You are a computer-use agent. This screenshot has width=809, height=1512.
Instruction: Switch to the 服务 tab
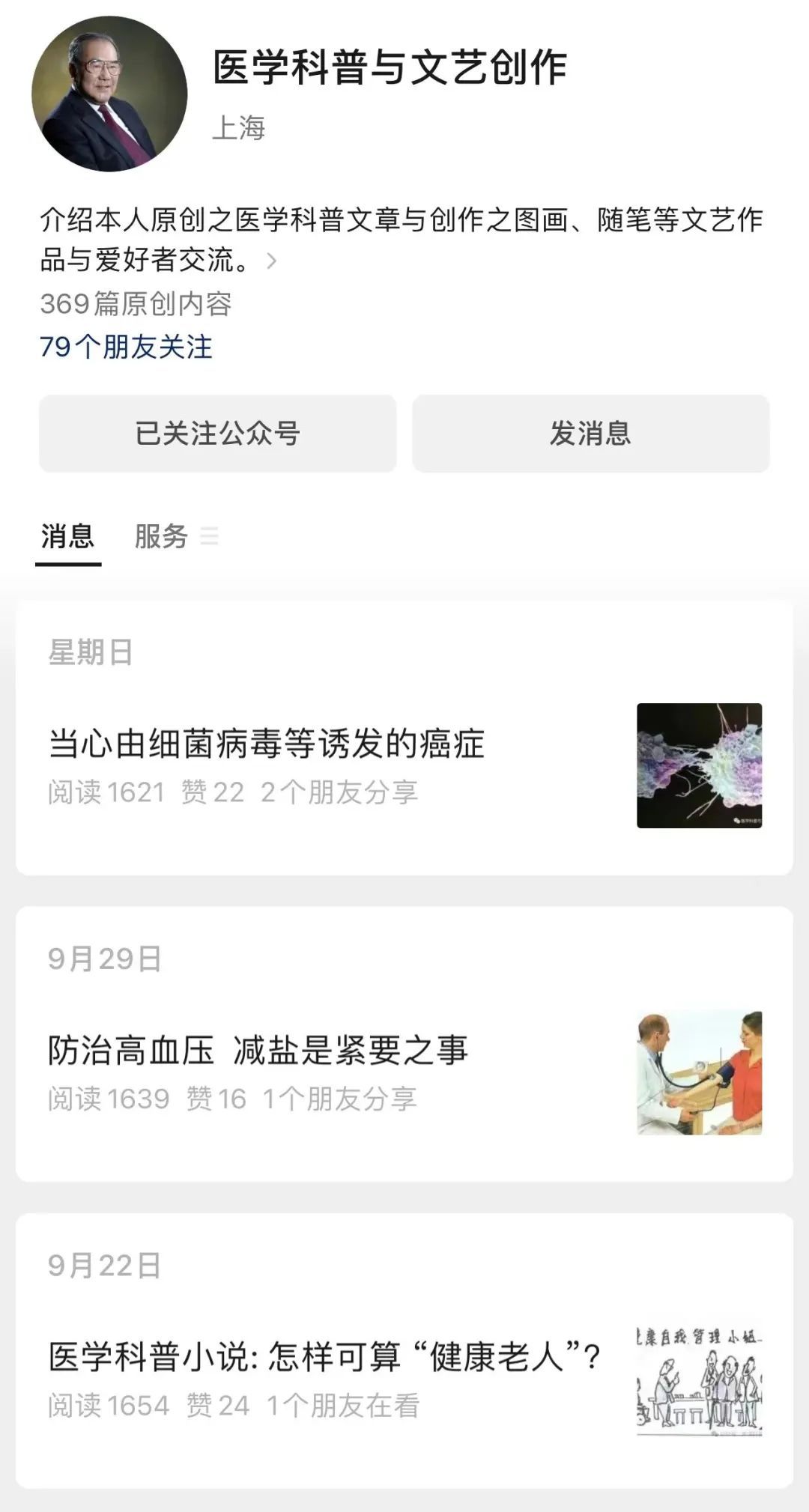(x=161, y=536)
